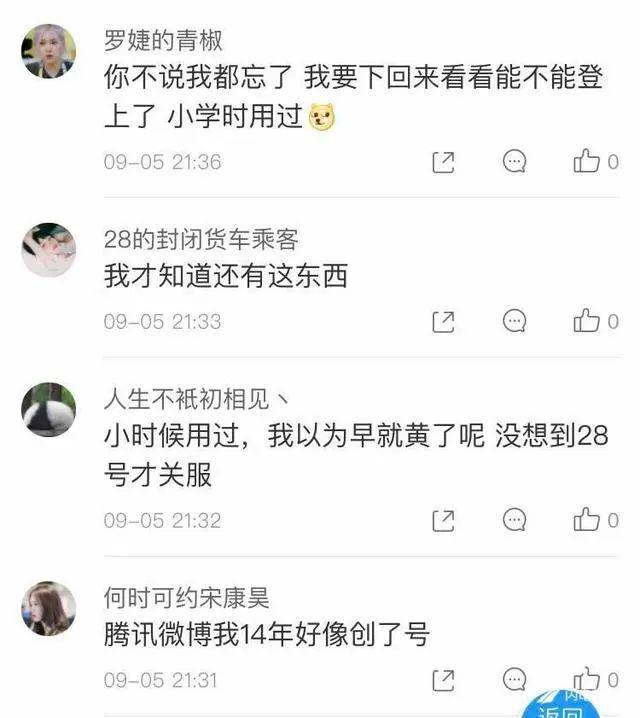Share 人生不袛初相见's comment
This screenshot has height=718, width=640.
[443, 520]
